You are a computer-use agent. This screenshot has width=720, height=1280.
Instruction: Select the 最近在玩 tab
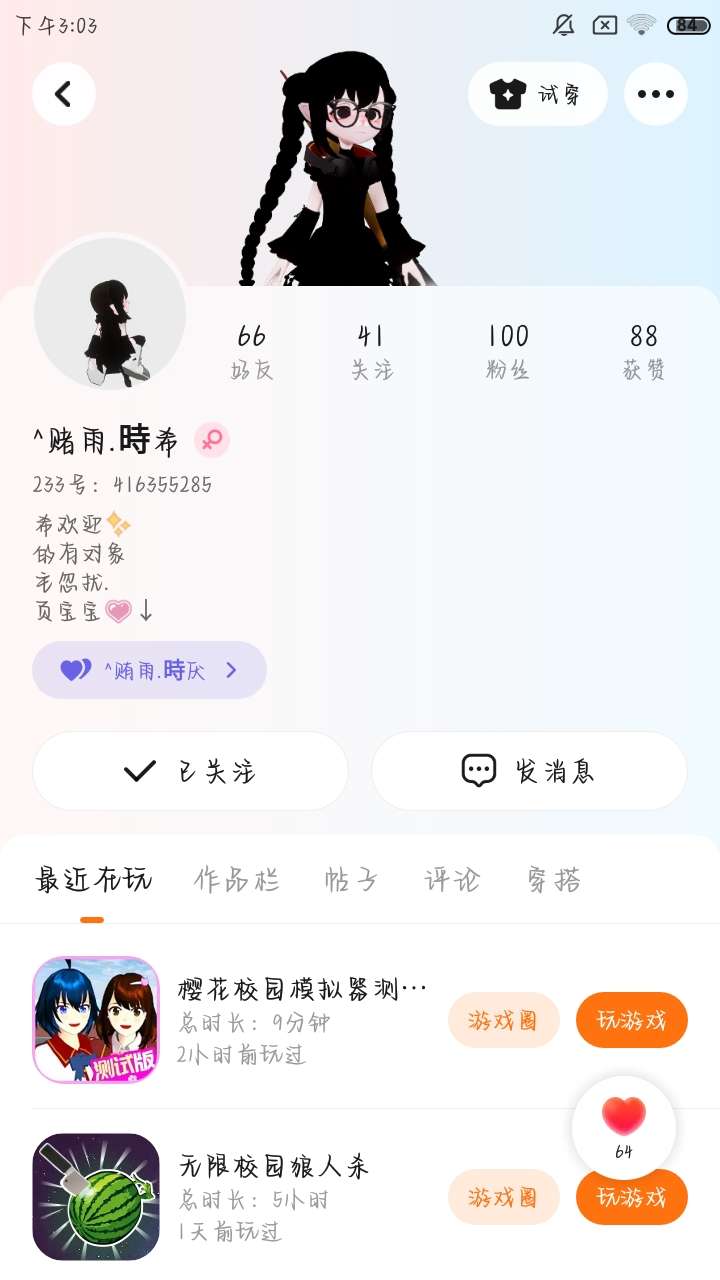click(x=93, y=880)
